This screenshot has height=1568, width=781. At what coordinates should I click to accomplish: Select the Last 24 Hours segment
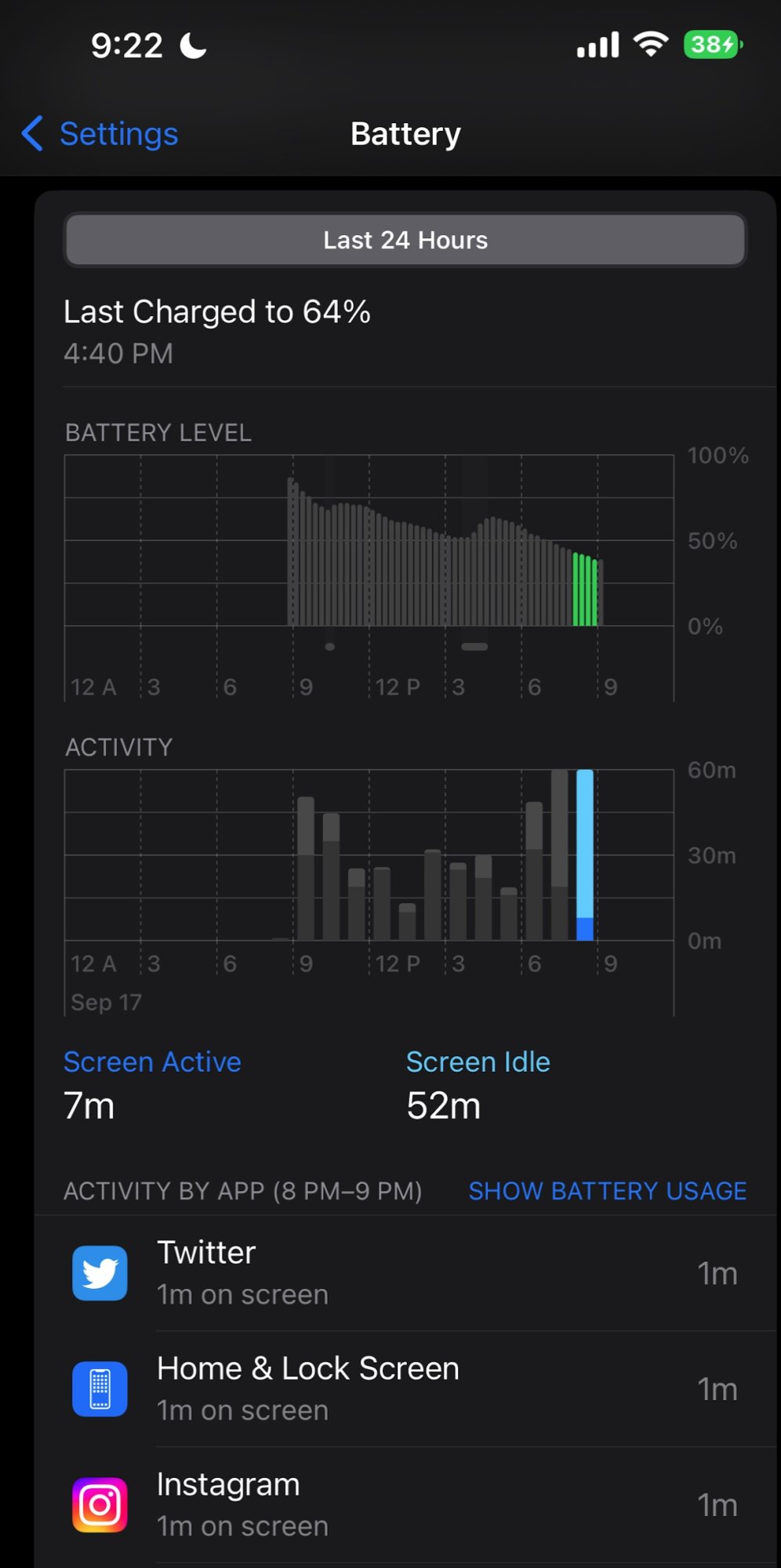405,240
